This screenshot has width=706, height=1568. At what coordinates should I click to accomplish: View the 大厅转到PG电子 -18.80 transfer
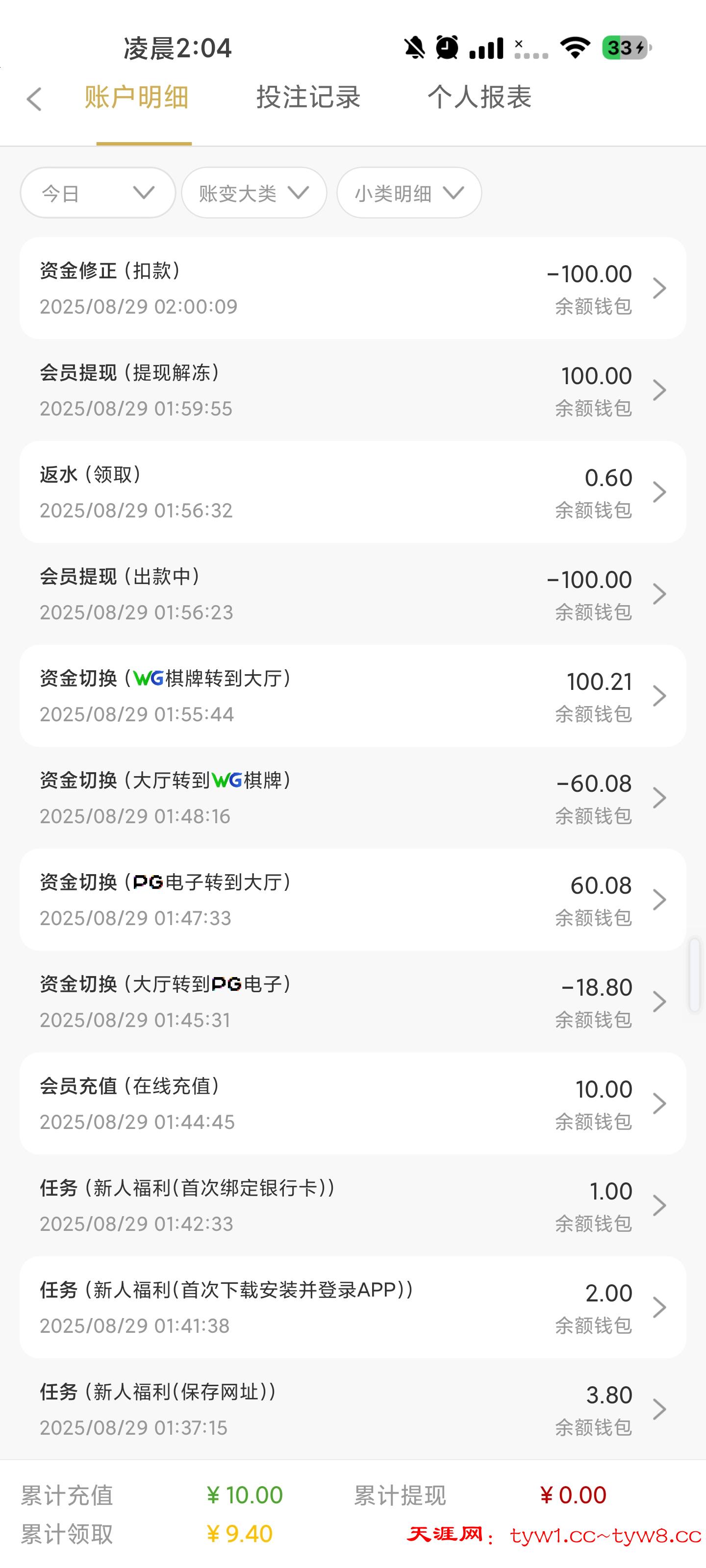click(x=353, y=1002)
